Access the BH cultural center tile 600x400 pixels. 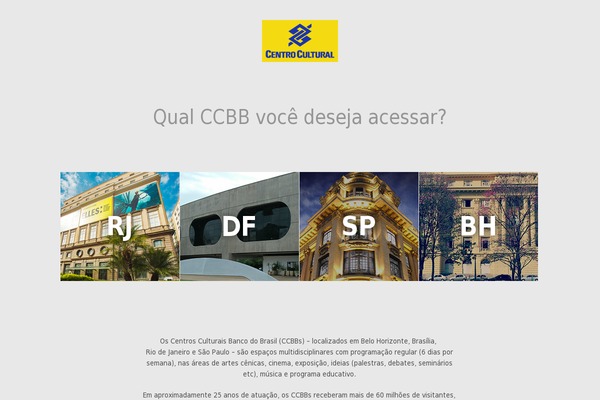click(x=478, y=226)
